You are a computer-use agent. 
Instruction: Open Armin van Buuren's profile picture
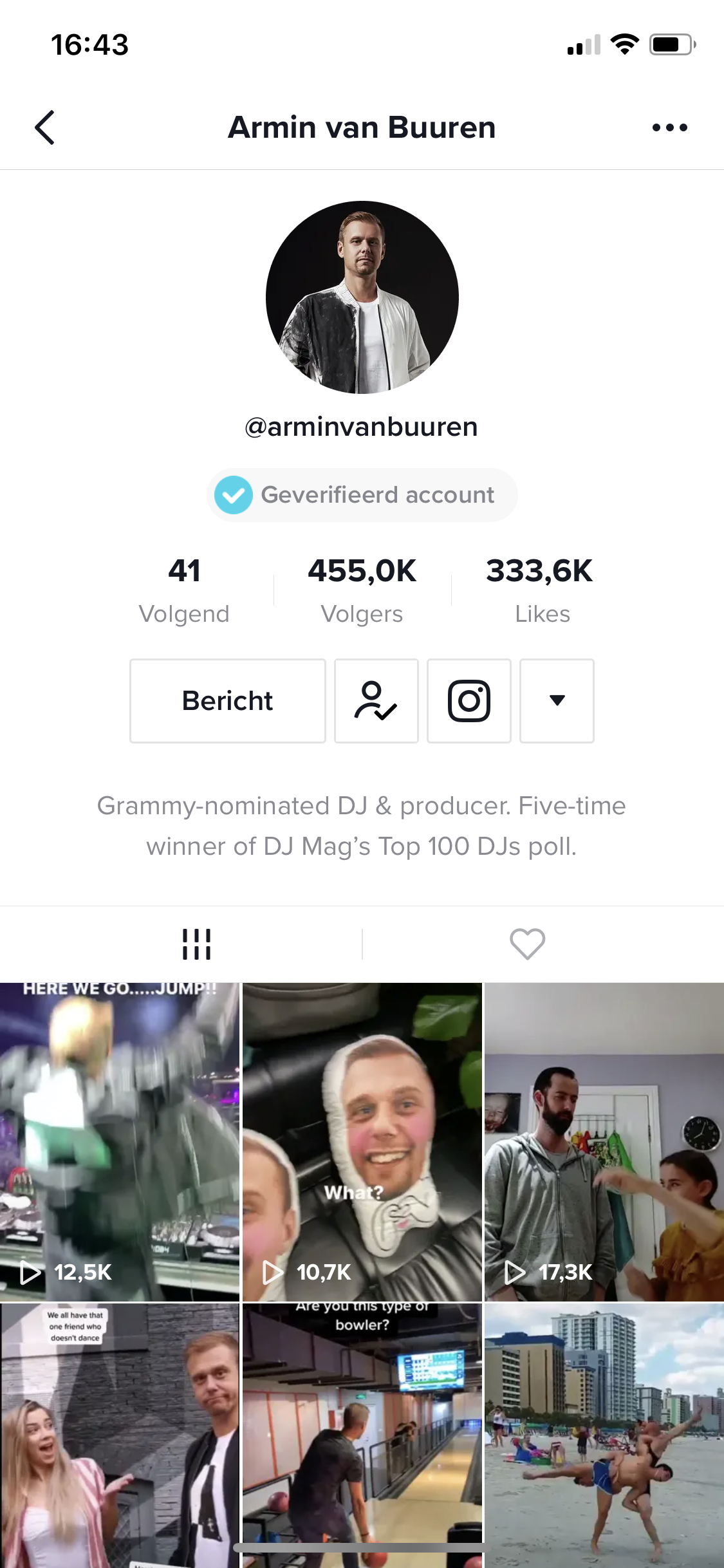tap(362, 297)
